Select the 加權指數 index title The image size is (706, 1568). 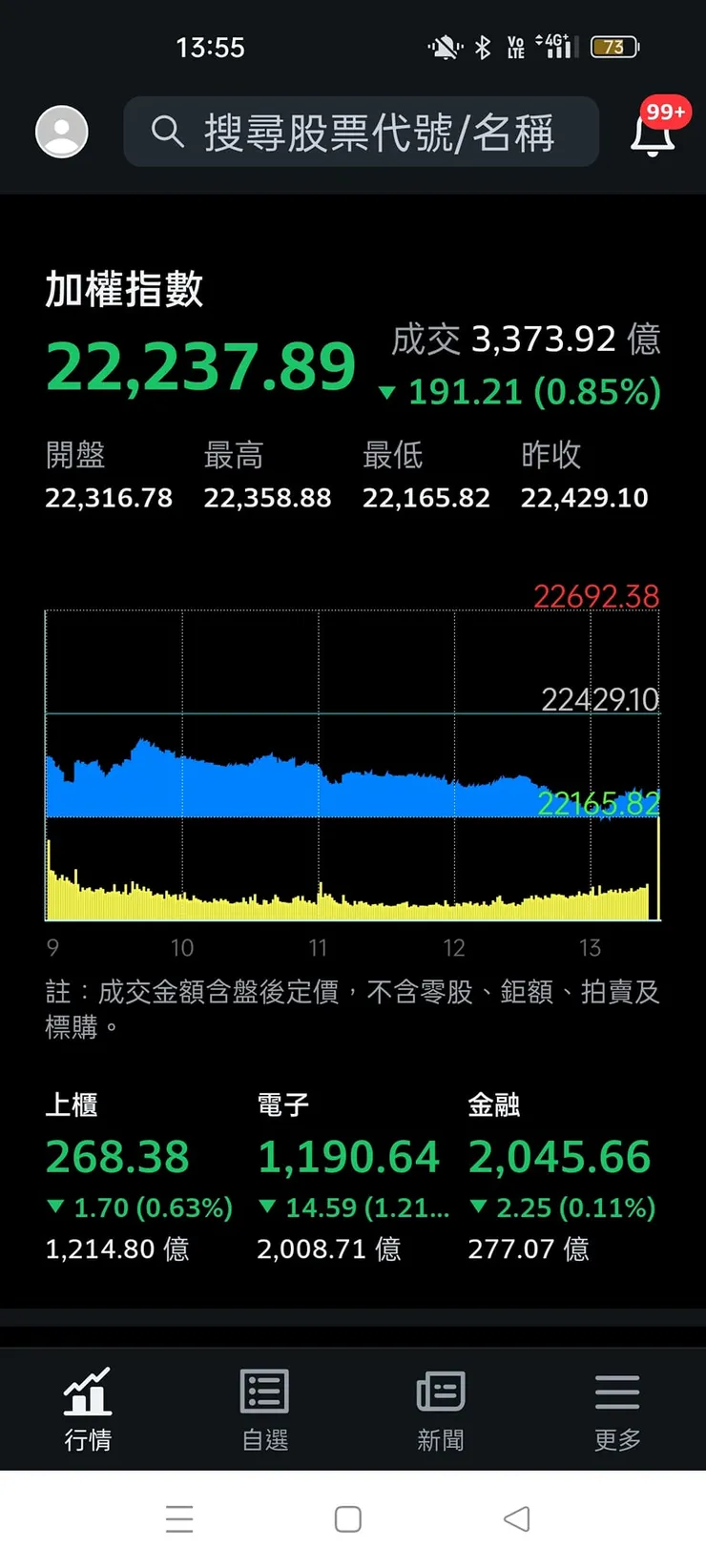click(x=122, y=291)
